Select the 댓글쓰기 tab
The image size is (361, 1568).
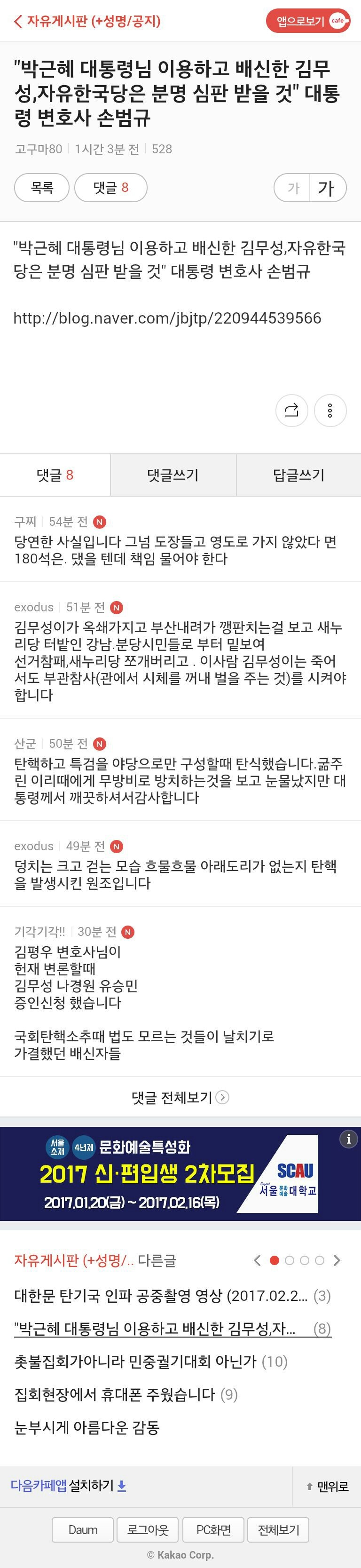(x=173, y=475)
